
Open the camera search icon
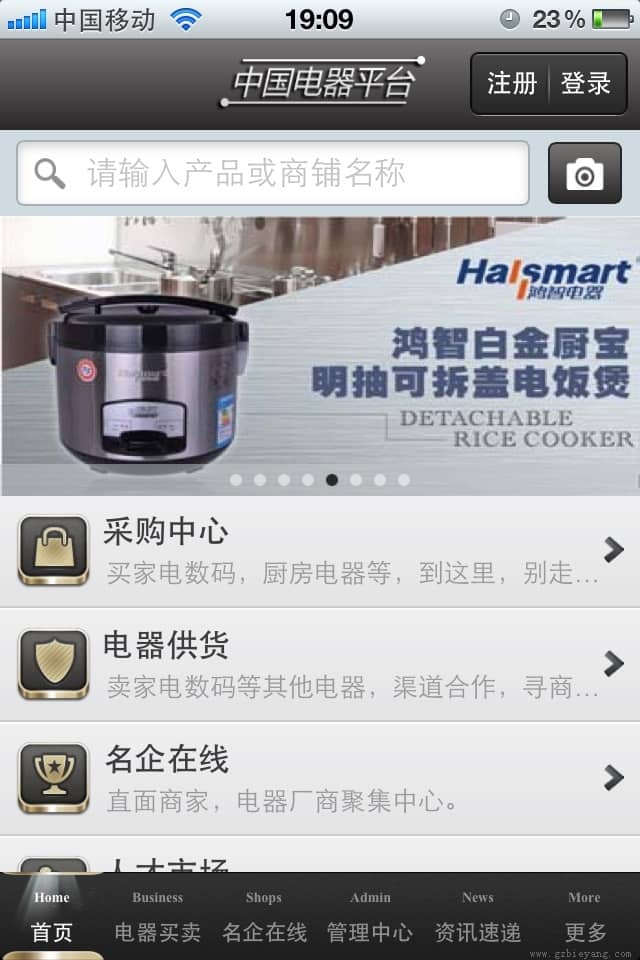pos(585,173)
